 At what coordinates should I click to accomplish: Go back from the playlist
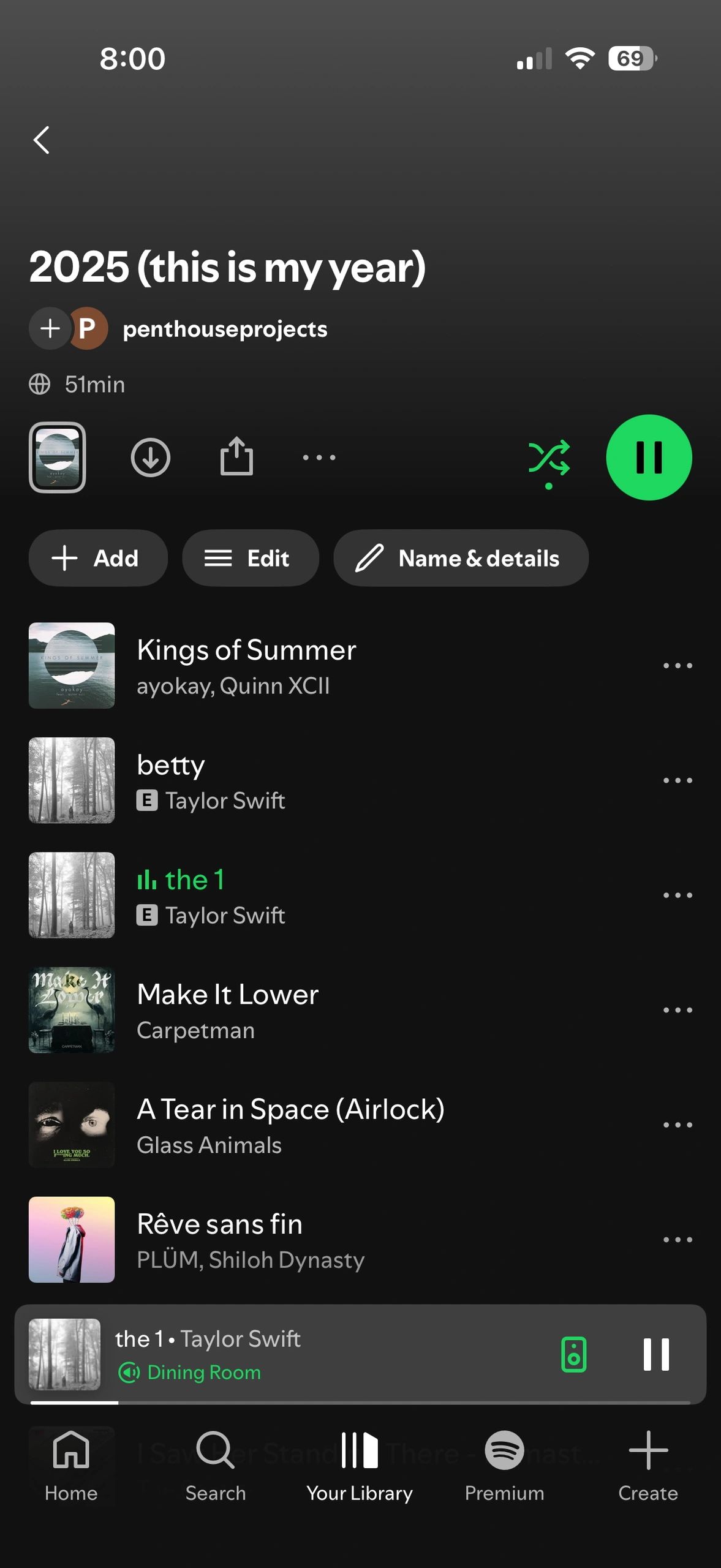(x=42, y=140)
